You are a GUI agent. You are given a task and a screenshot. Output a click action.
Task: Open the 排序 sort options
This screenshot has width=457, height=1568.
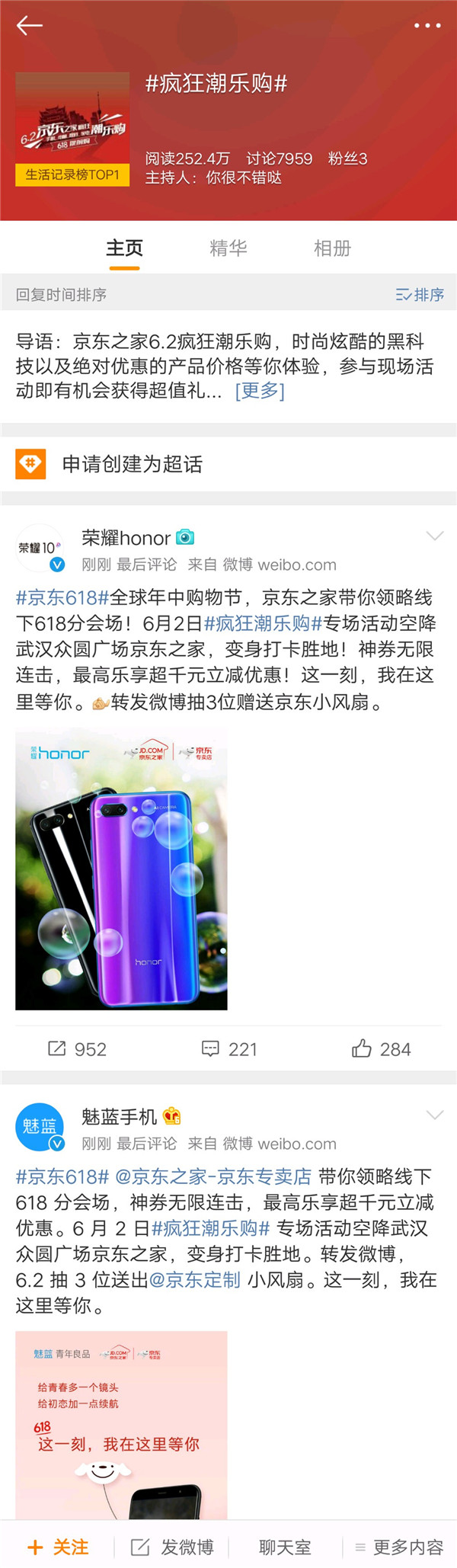tap(420, 295)
